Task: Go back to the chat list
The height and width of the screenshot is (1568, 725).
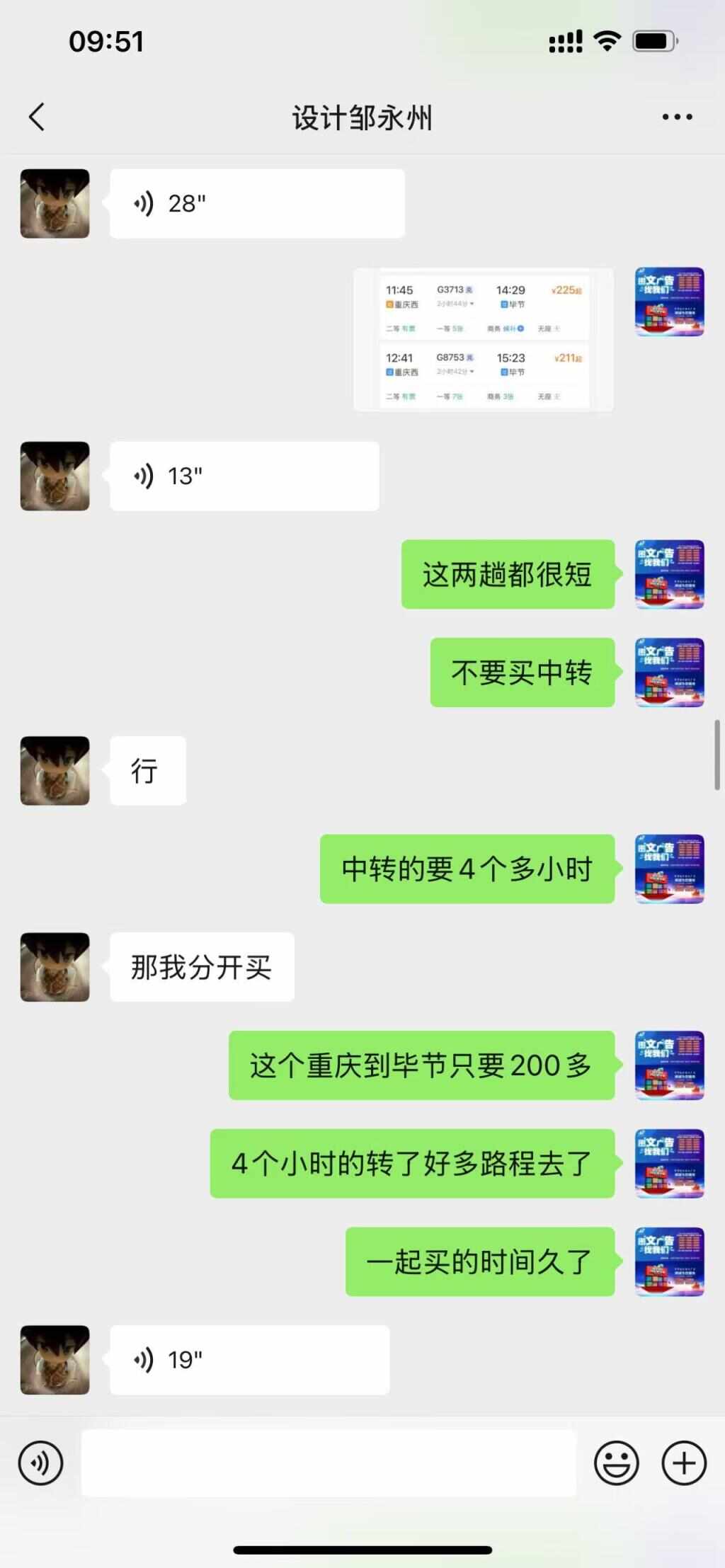Action: 37,117
